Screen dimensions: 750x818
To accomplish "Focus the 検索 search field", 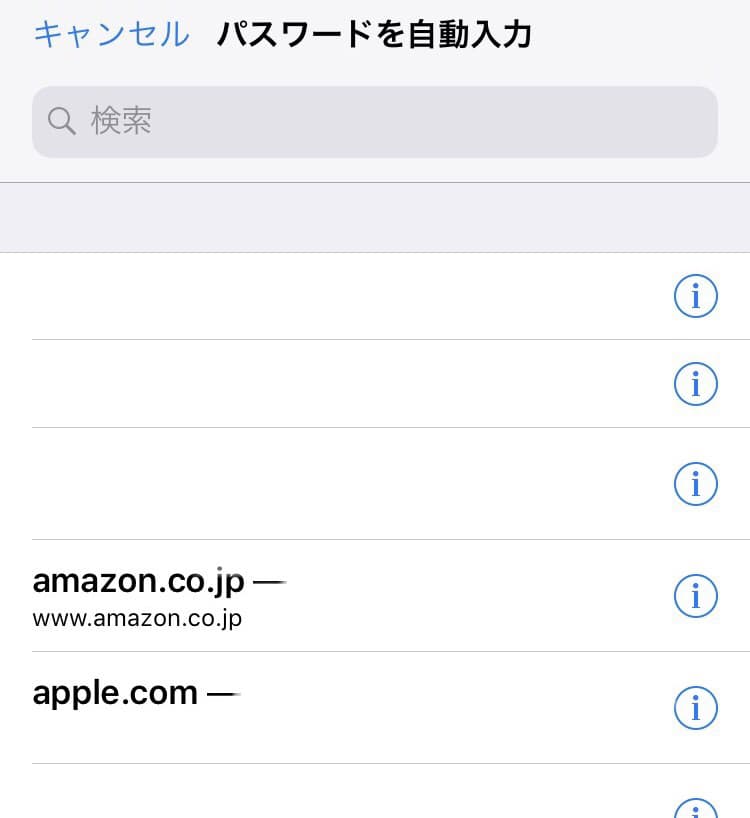I will click(x=374, y=122).
